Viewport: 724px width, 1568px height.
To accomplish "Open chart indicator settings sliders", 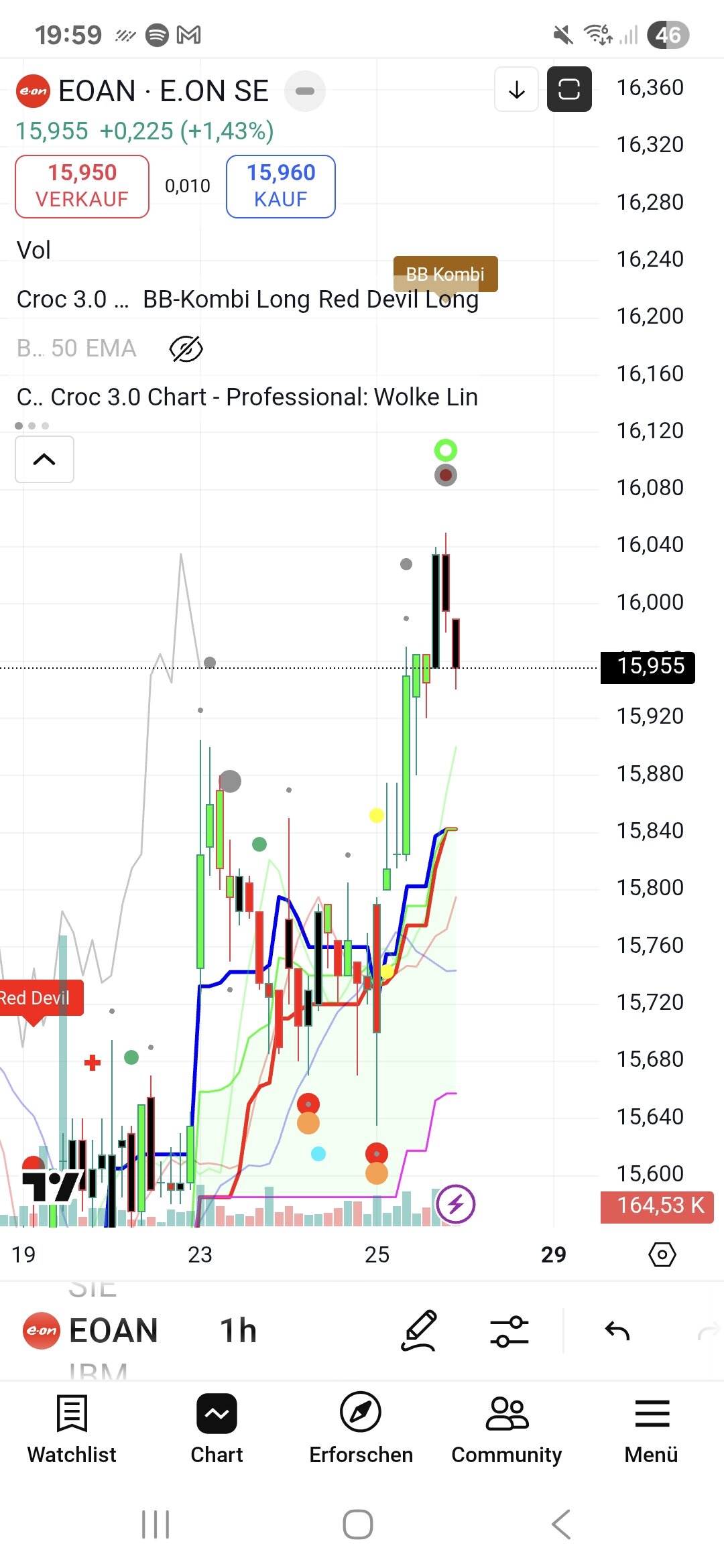I will point(509,1330).
